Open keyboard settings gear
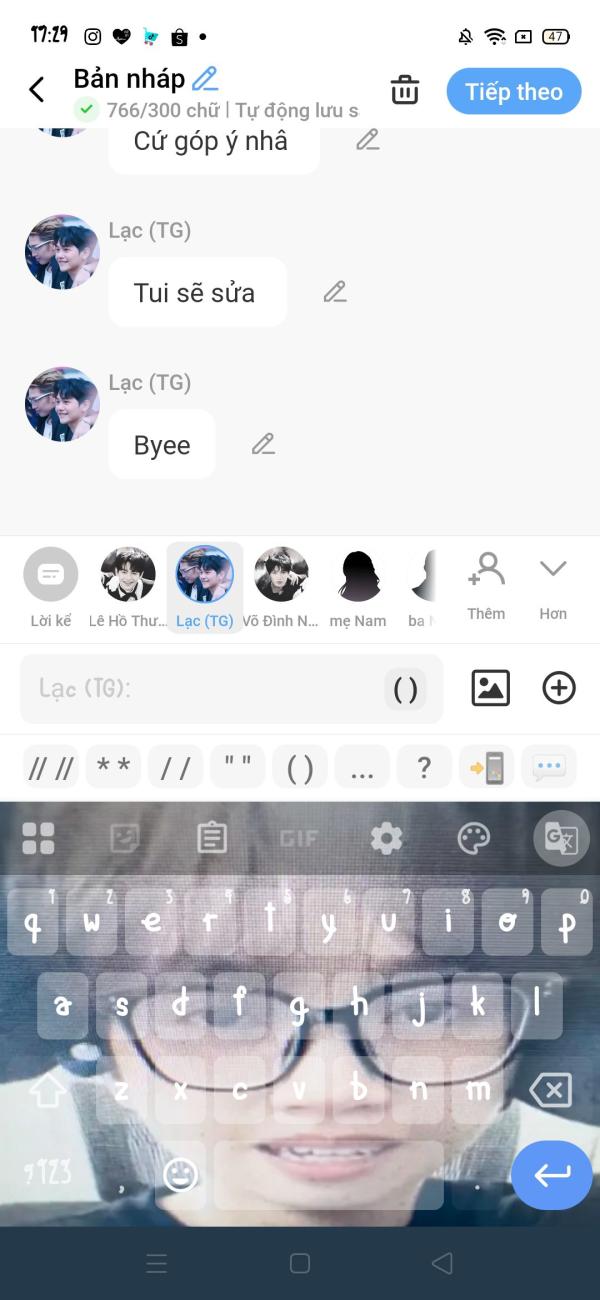600x1300 pixels. point(386,838)
